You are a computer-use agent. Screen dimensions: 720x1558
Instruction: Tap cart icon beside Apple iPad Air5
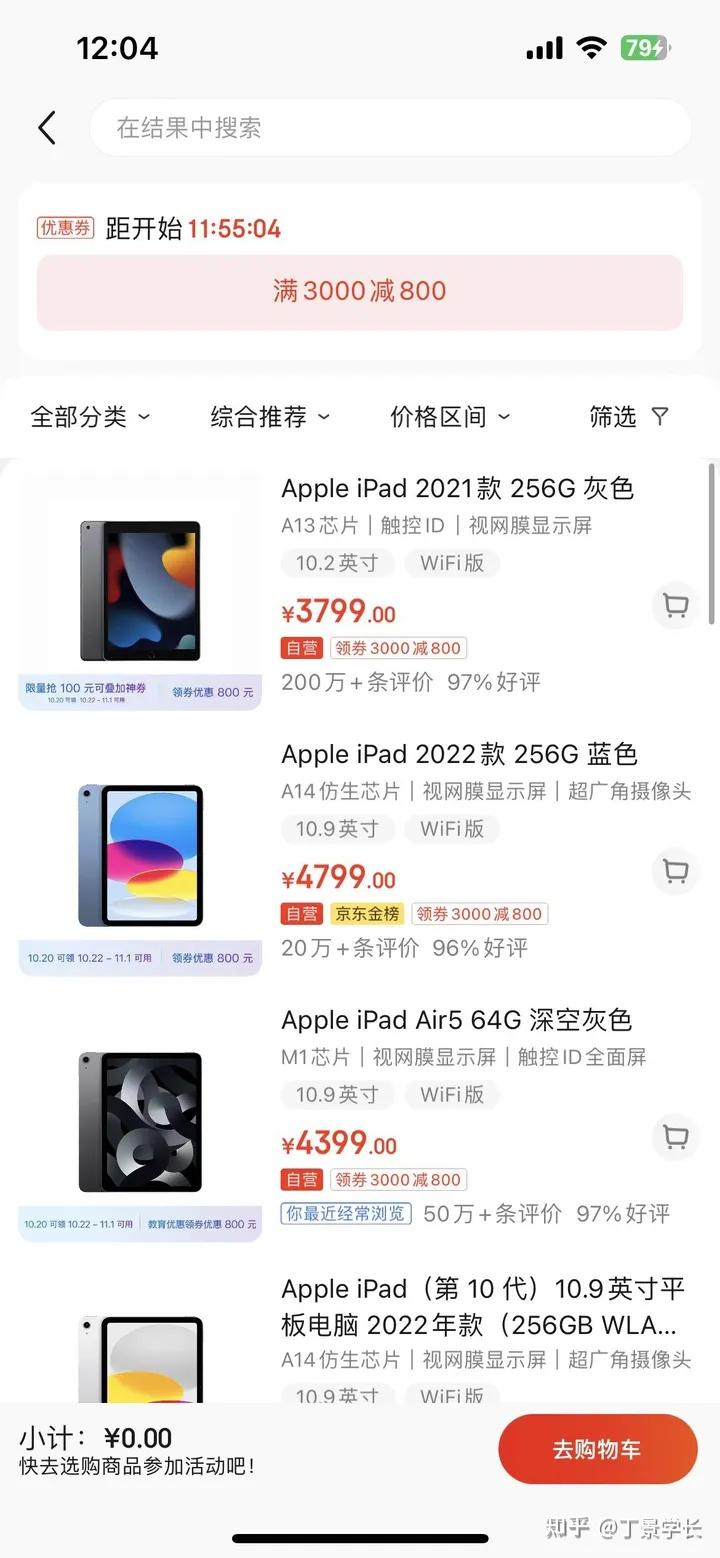(675, 1138)
